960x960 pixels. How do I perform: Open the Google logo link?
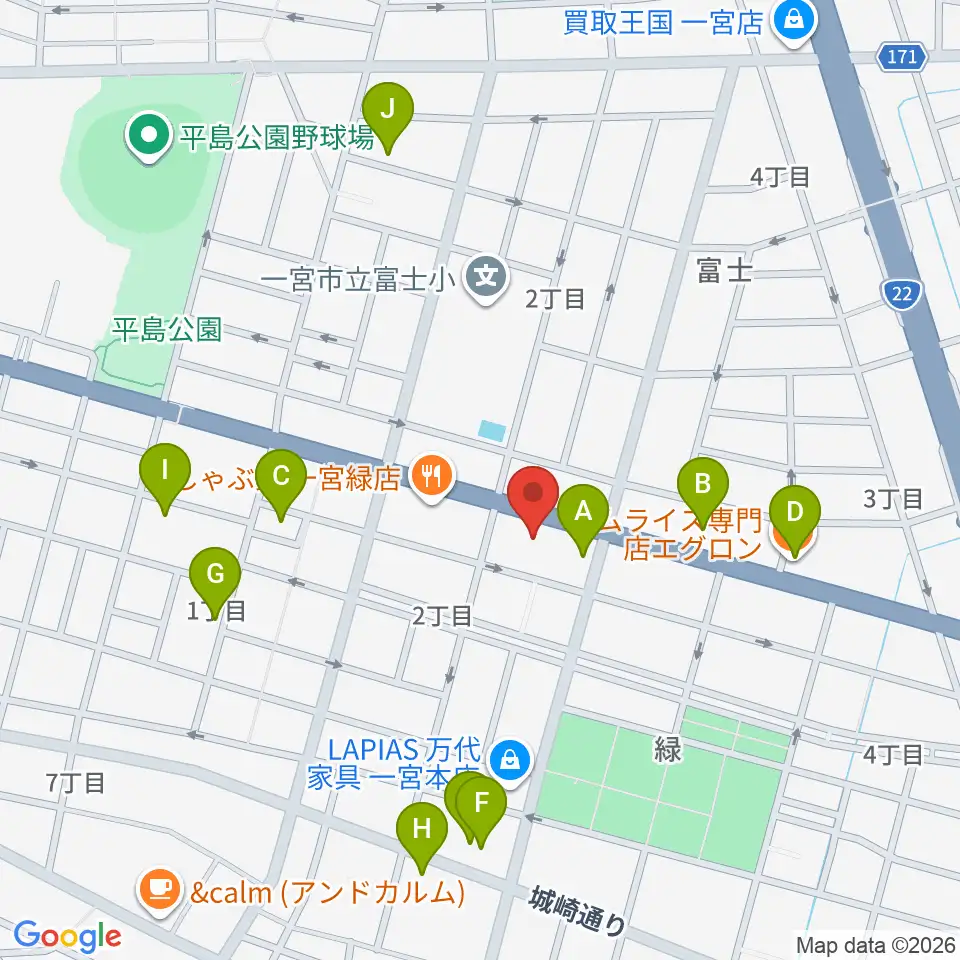pos(67,936)
